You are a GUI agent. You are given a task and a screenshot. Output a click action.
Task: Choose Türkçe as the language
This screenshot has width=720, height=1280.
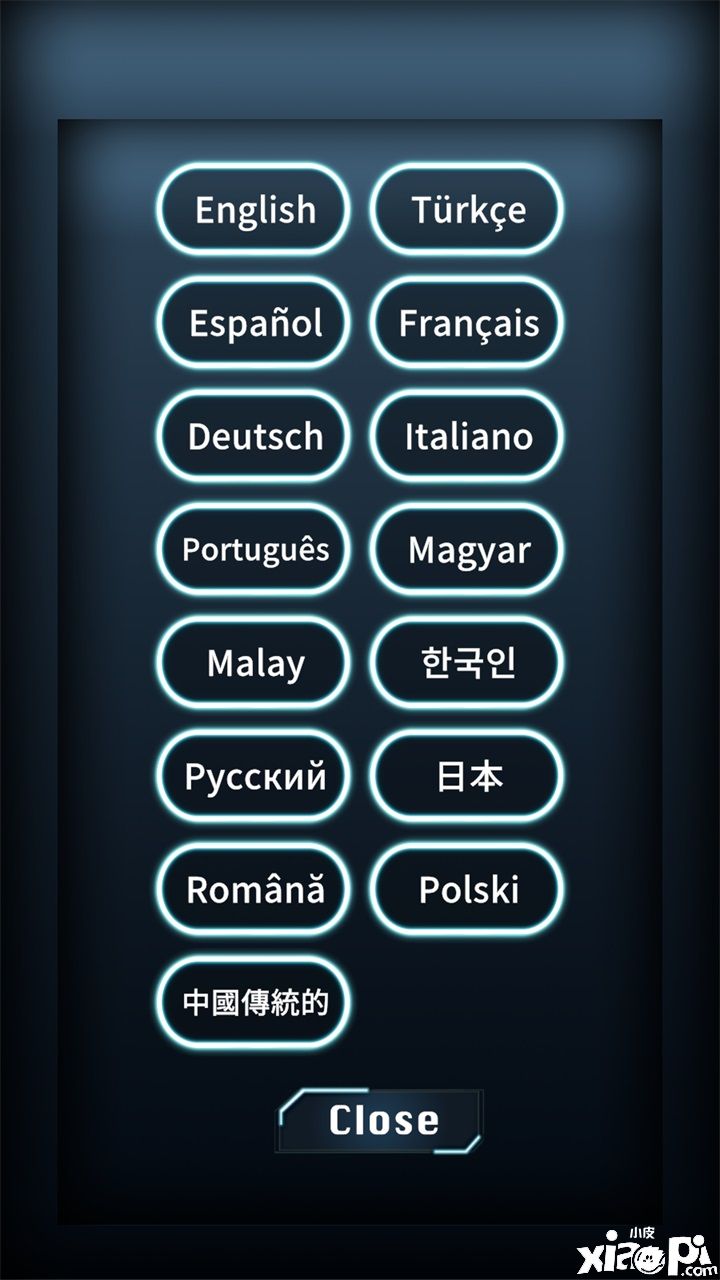pos(467,210)
